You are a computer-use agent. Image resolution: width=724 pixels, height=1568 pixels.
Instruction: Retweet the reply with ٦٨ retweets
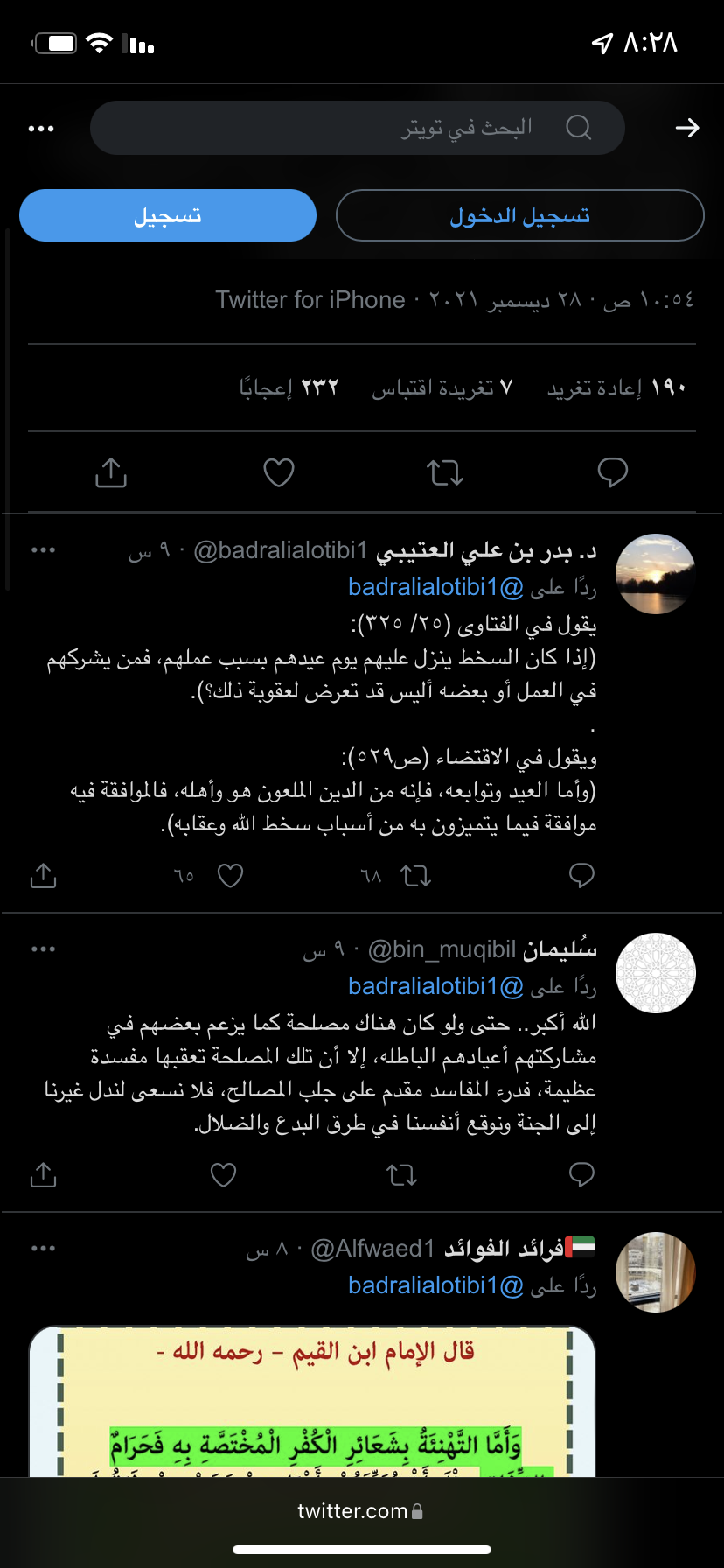(416, 876)
